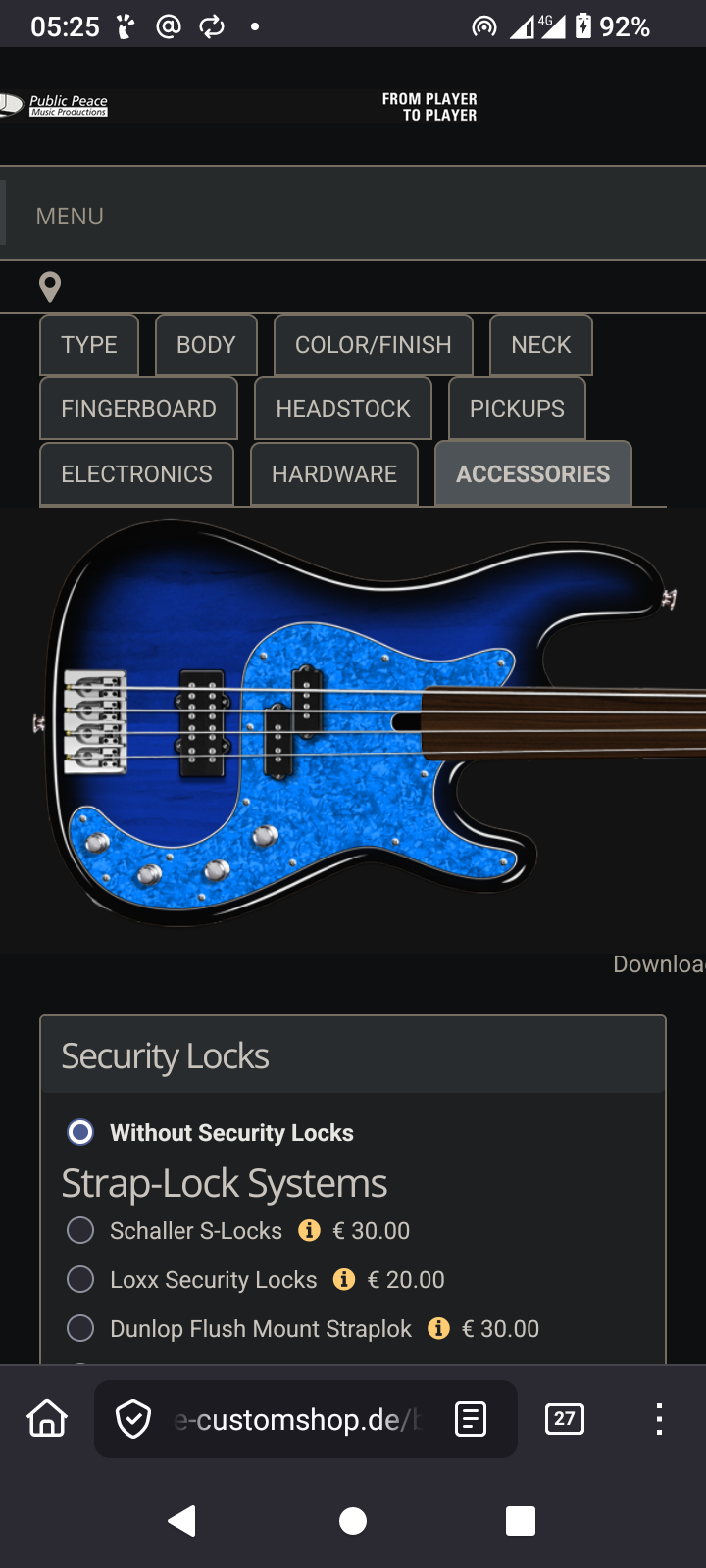This screenshot has width=706, height=1568.
Task: Show info for Schaller S-Locks
Action: (x=309, y=1230)
